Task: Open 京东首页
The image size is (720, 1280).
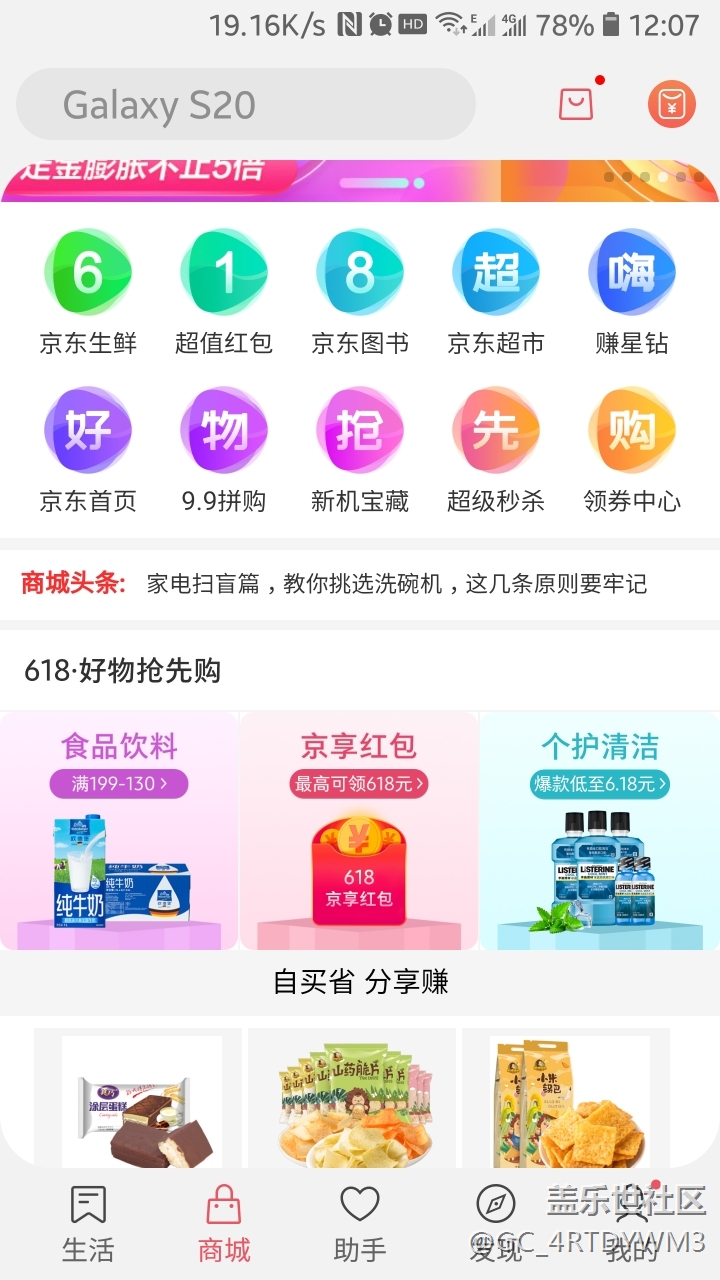Action: 88,450
